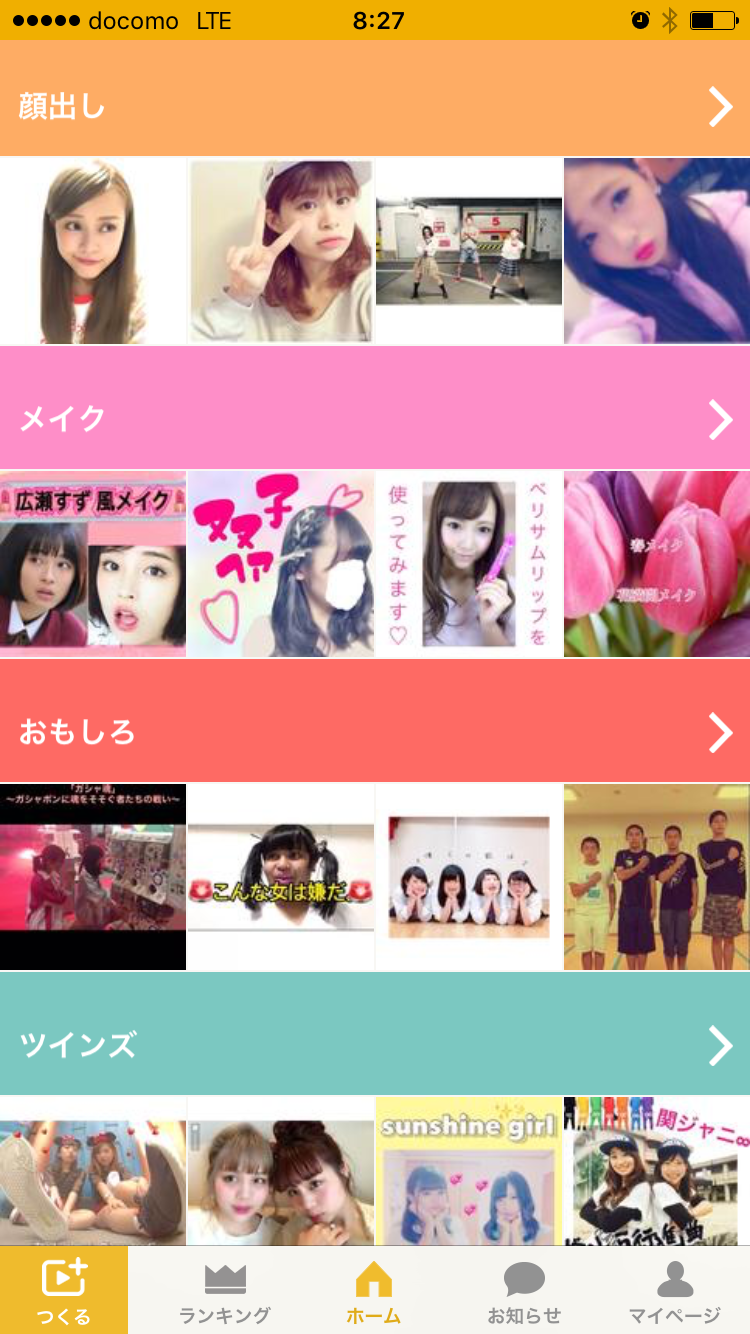The height and width of the screenshot is (1334, 750).
Task: Play the こんな女は嫌だ video
Action: tap(281, 878)
